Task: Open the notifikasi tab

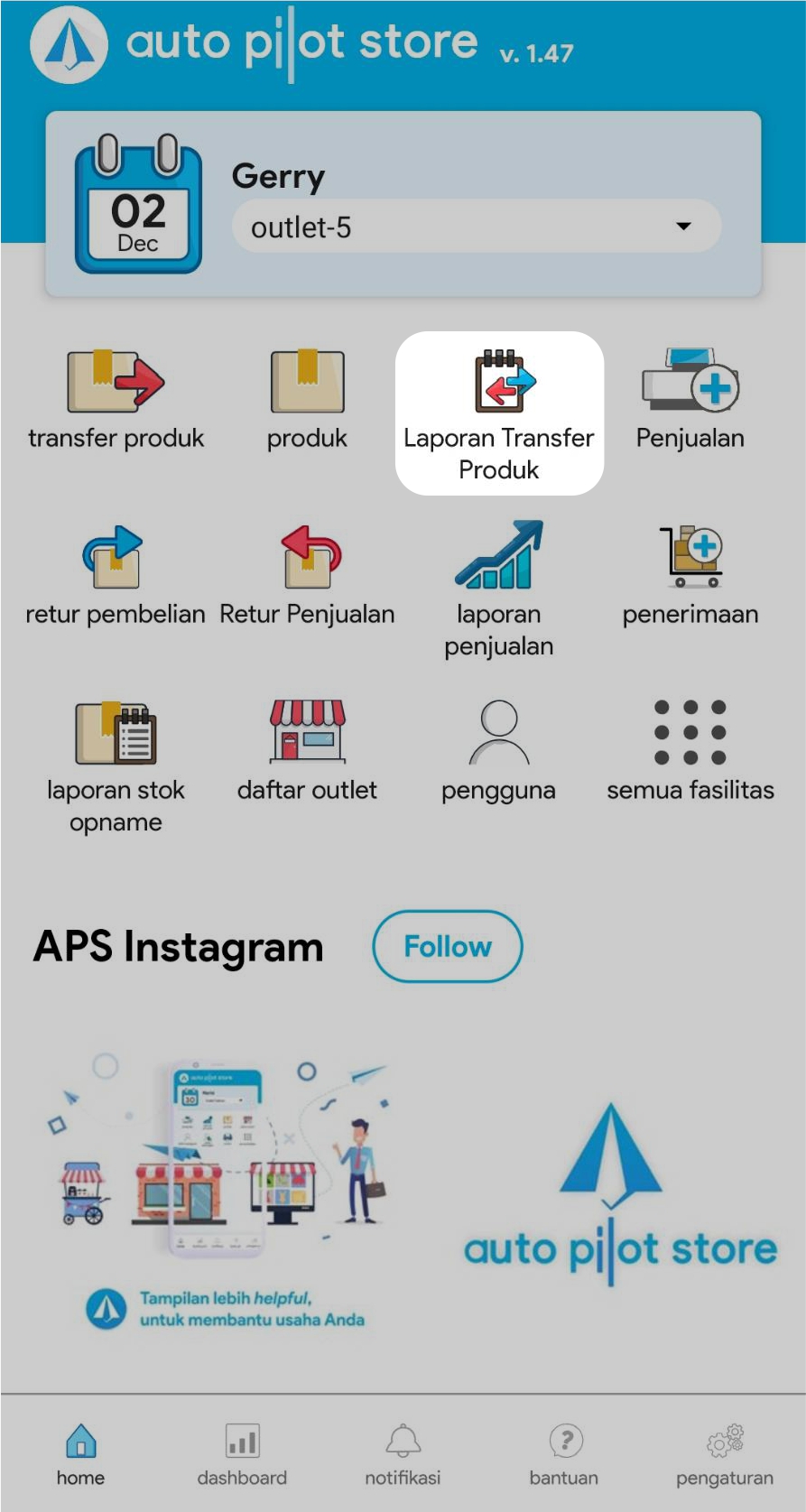Action: [403, 1453]
